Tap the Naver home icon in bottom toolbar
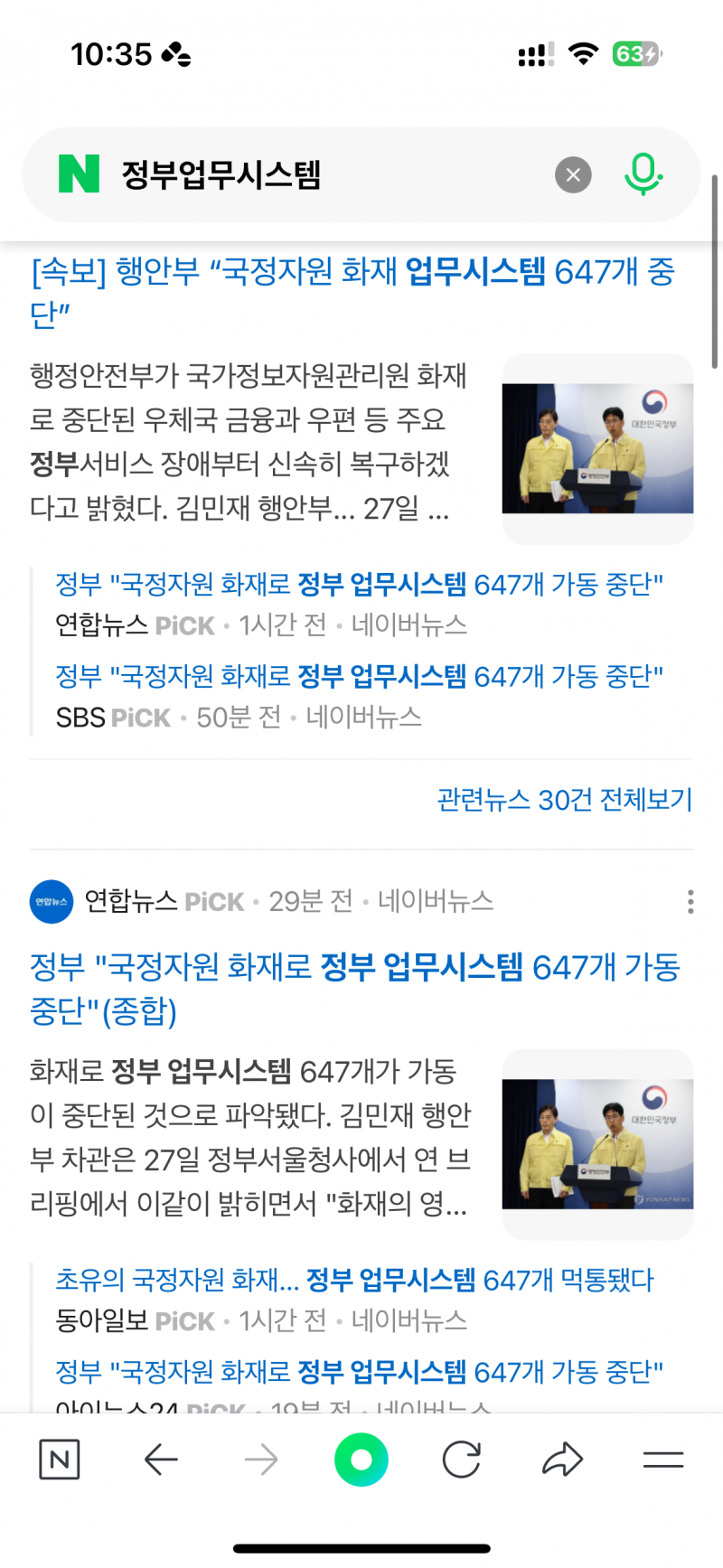723x1568 pixels. pyautogui.click(x=60, y=1458)
